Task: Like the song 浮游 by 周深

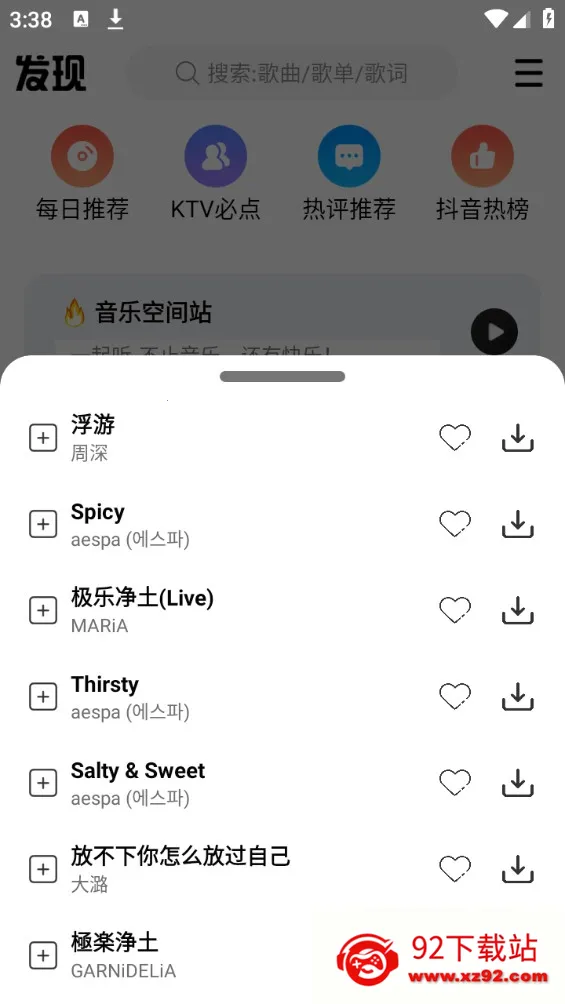Action: click(455, 438)
